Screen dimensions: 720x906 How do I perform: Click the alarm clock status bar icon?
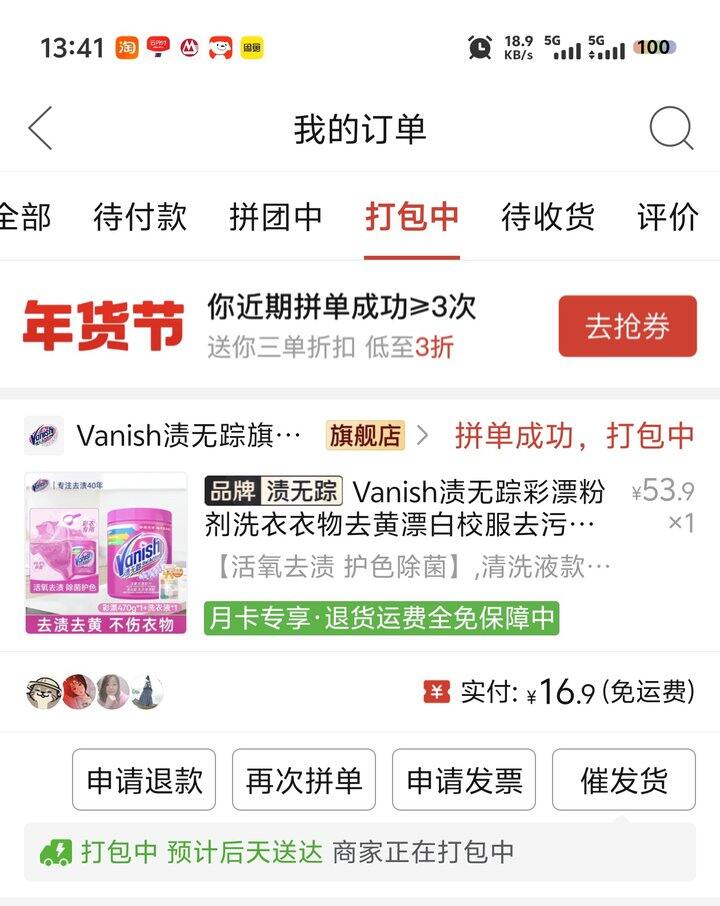tap(479, 47)
